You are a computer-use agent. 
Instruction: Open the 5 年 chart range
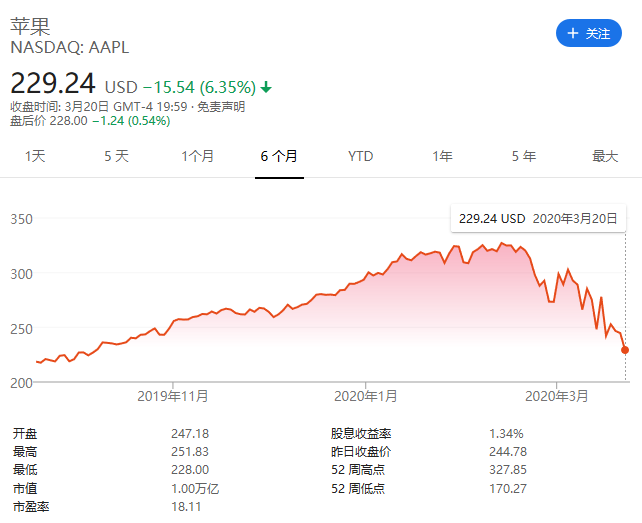(x=523, y=156)
